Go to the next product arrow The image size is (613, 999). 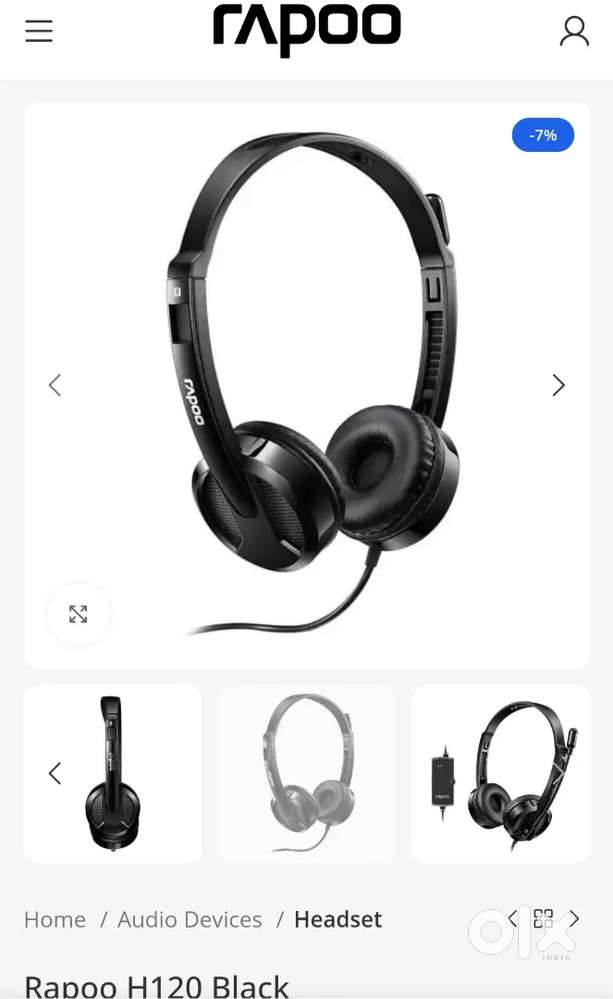click(574, 918)
